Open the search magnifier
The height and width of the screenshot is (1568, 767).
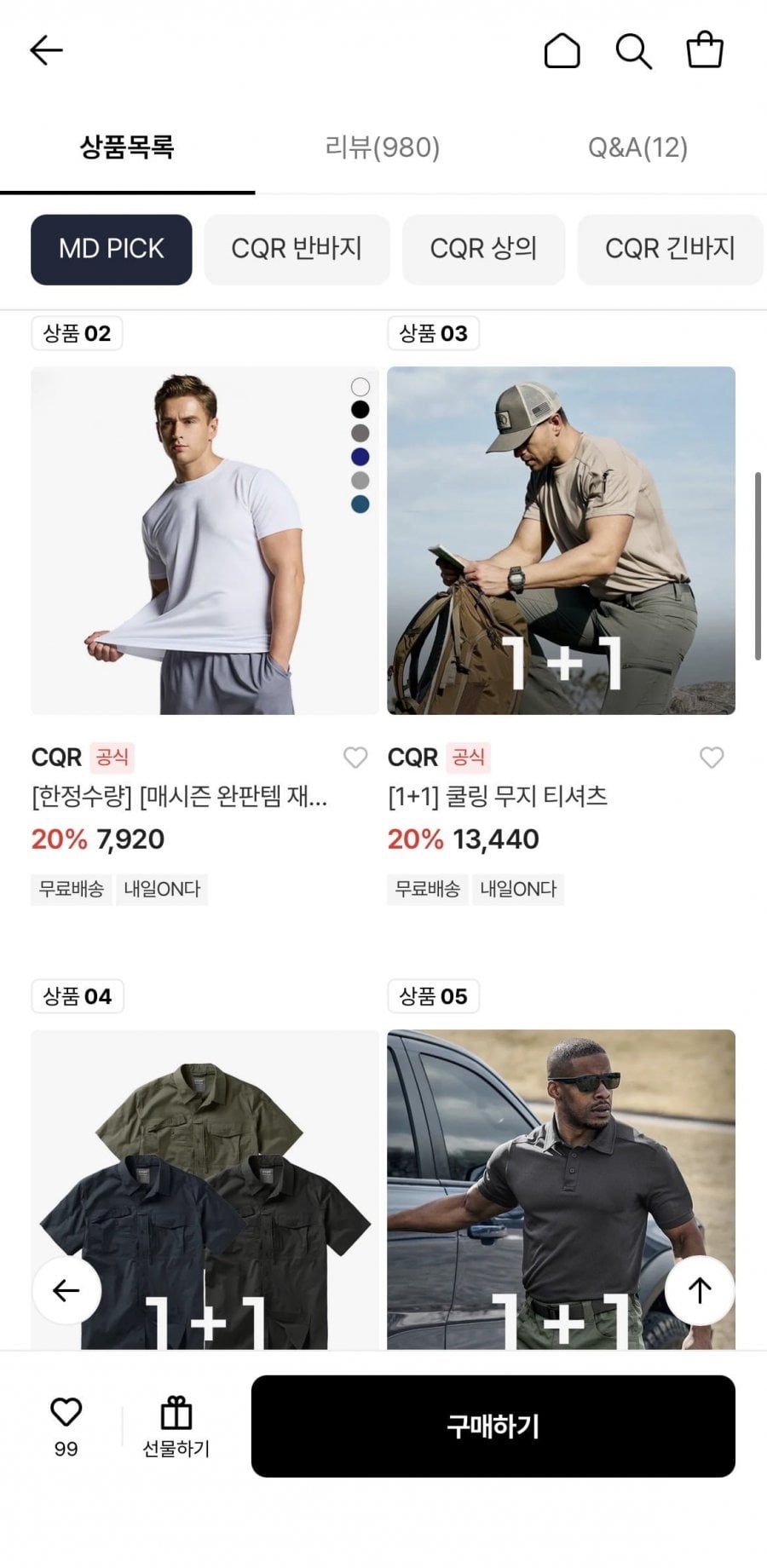[x=633, y=50]
